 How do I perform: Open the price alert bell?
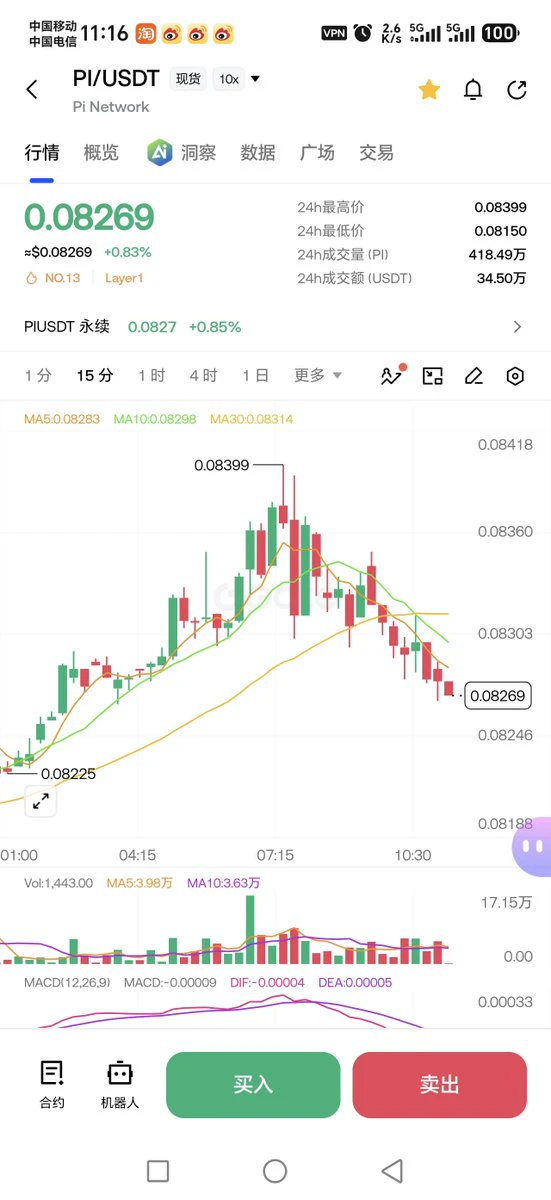[473, 90]
